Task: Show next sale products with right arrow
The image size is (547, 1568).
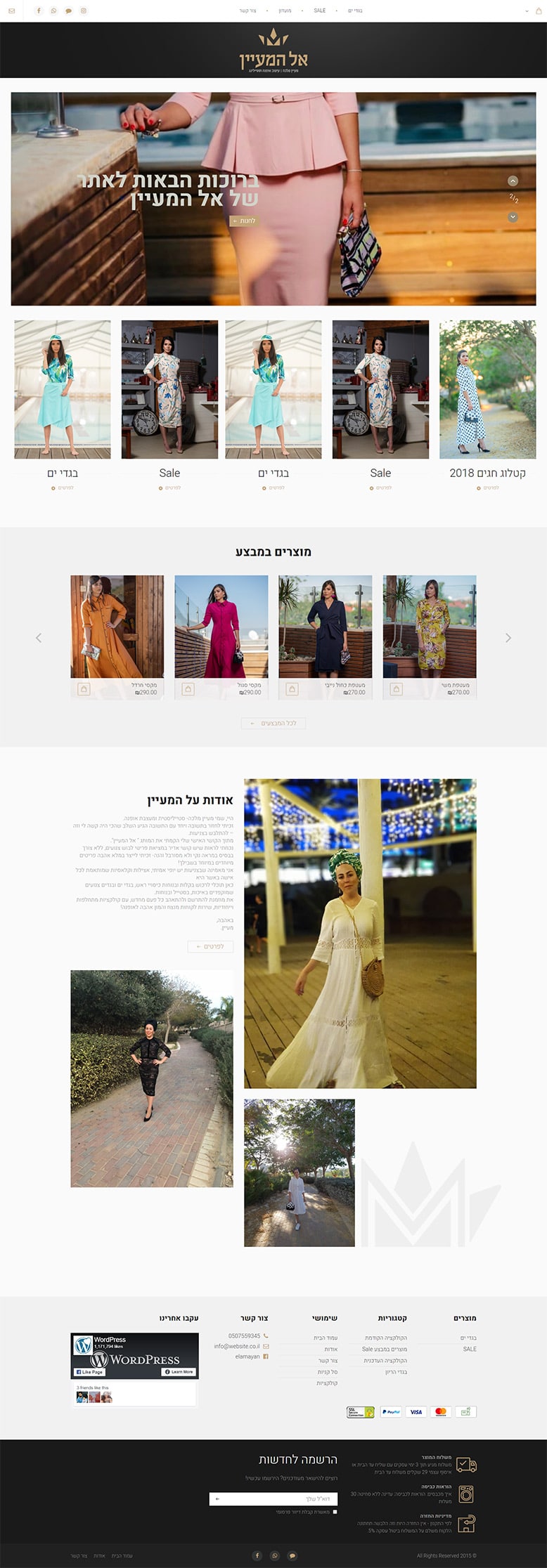Action: pyautogui.click(x=508, y=638)
